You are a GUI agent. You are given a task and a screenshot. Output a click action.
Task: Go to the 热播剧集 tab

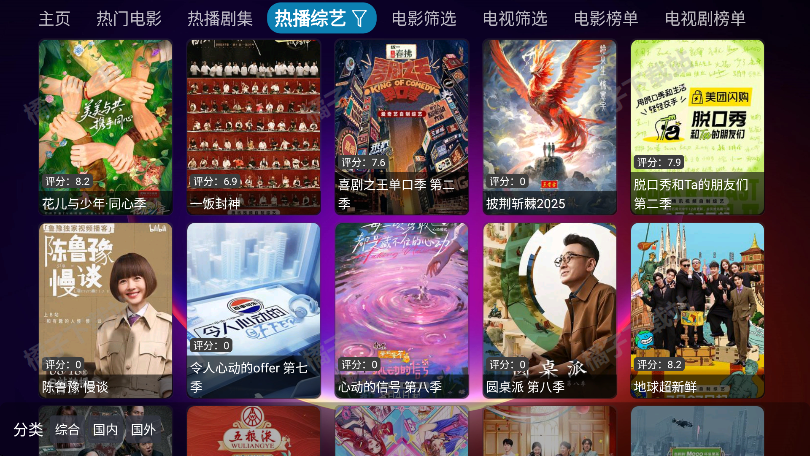coord(220,18)
